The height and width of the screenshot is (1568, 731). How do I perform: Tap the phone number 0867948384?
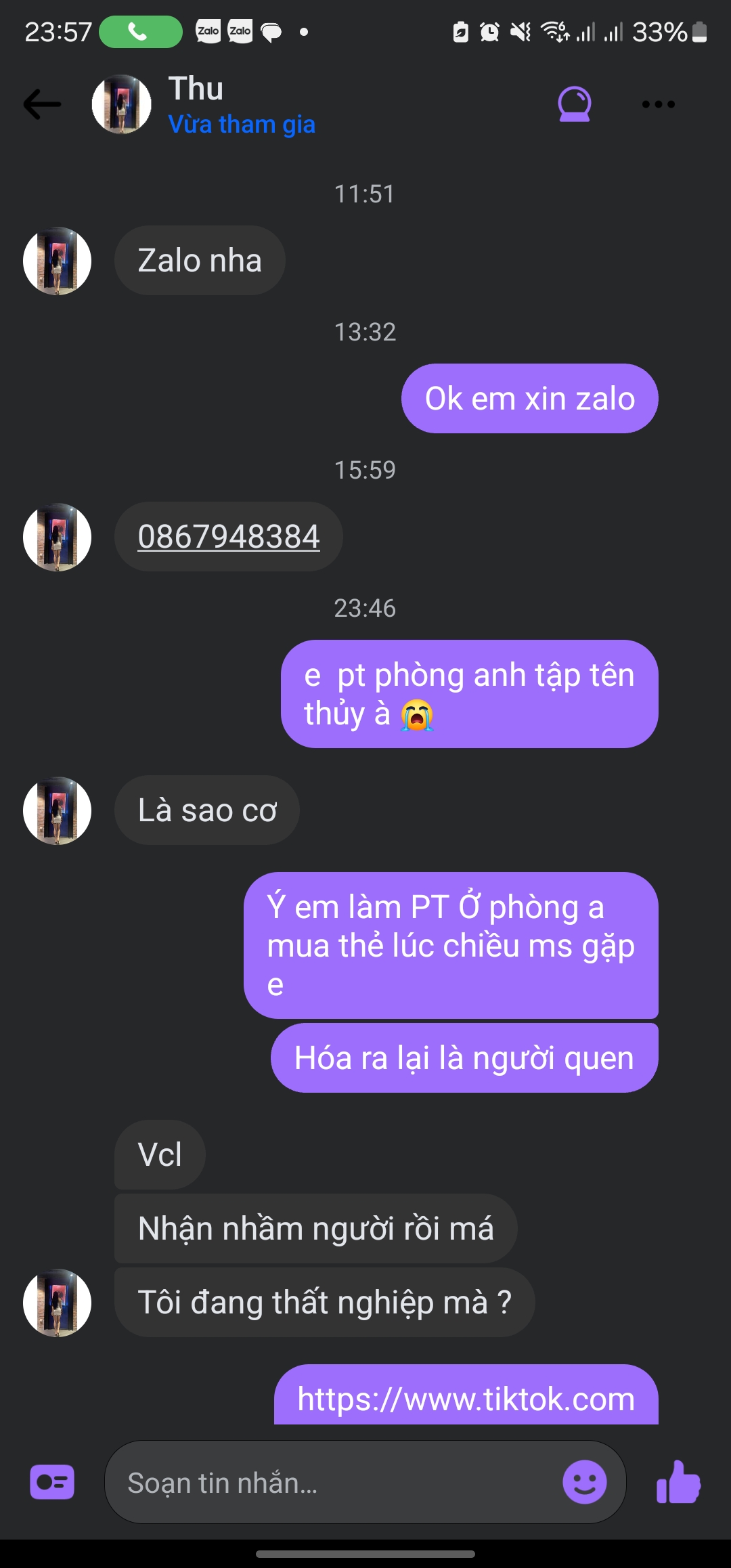point(229,536)
